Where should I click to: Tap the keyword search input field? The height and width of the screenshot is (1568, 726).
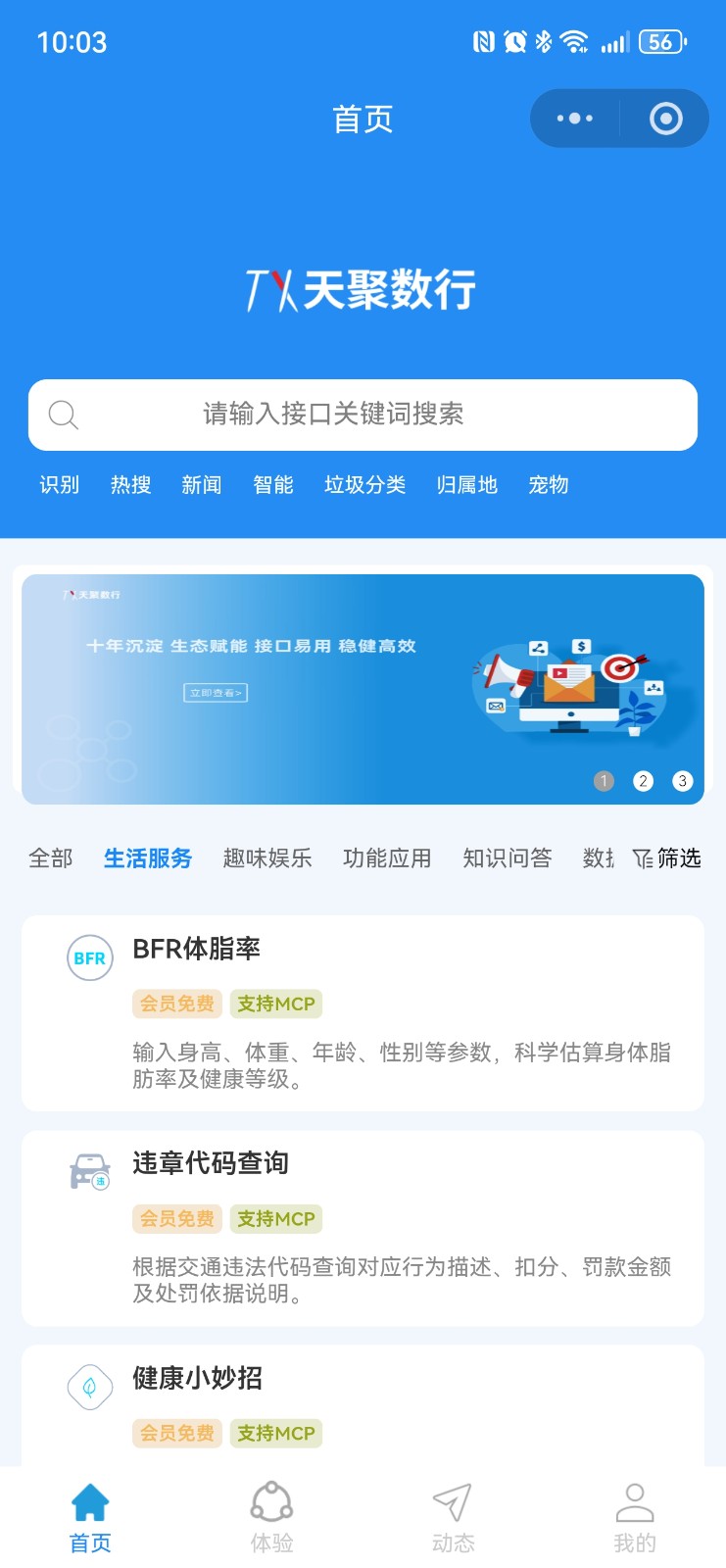(x=363, y=415)
